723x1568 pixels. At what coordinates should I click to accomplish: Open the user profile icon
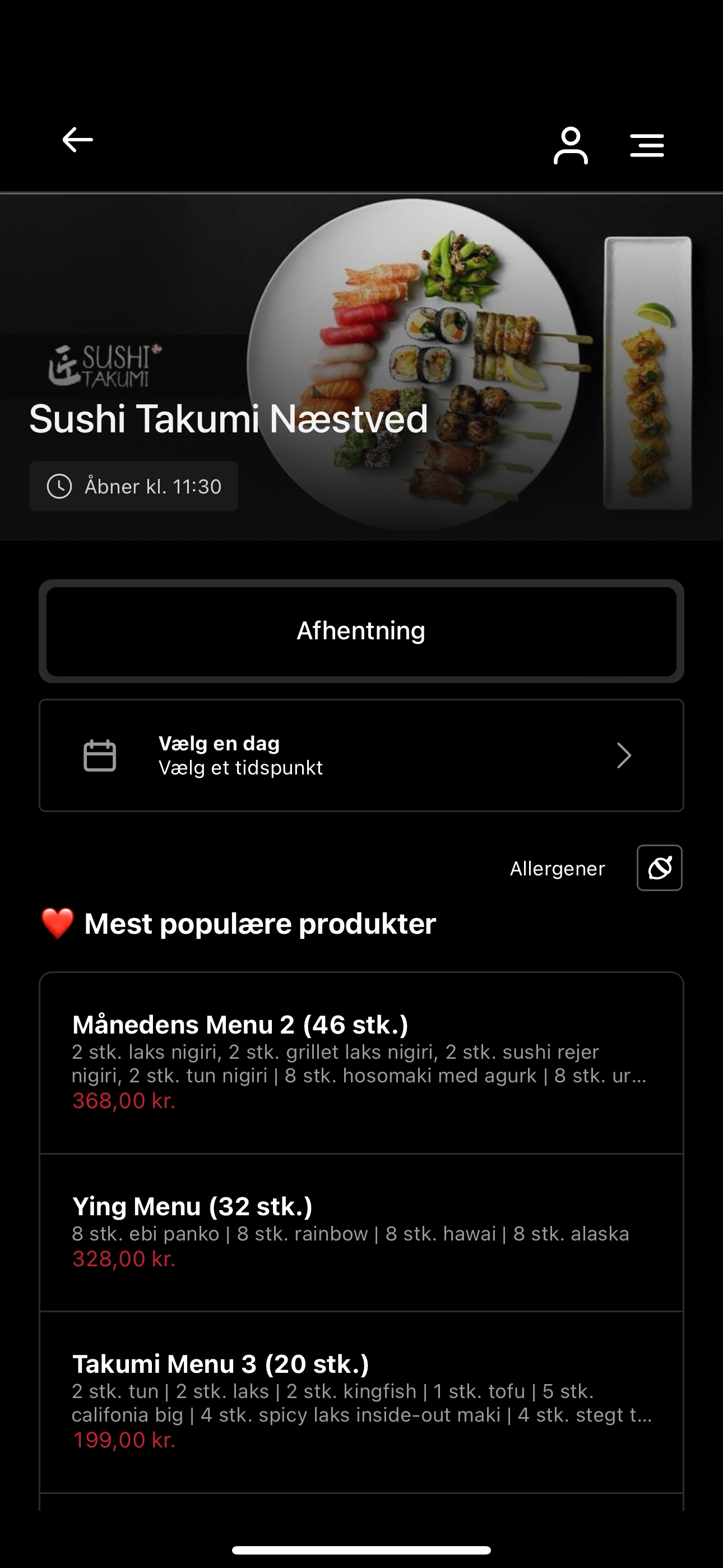pyautogui.click(x=570, y=145)
